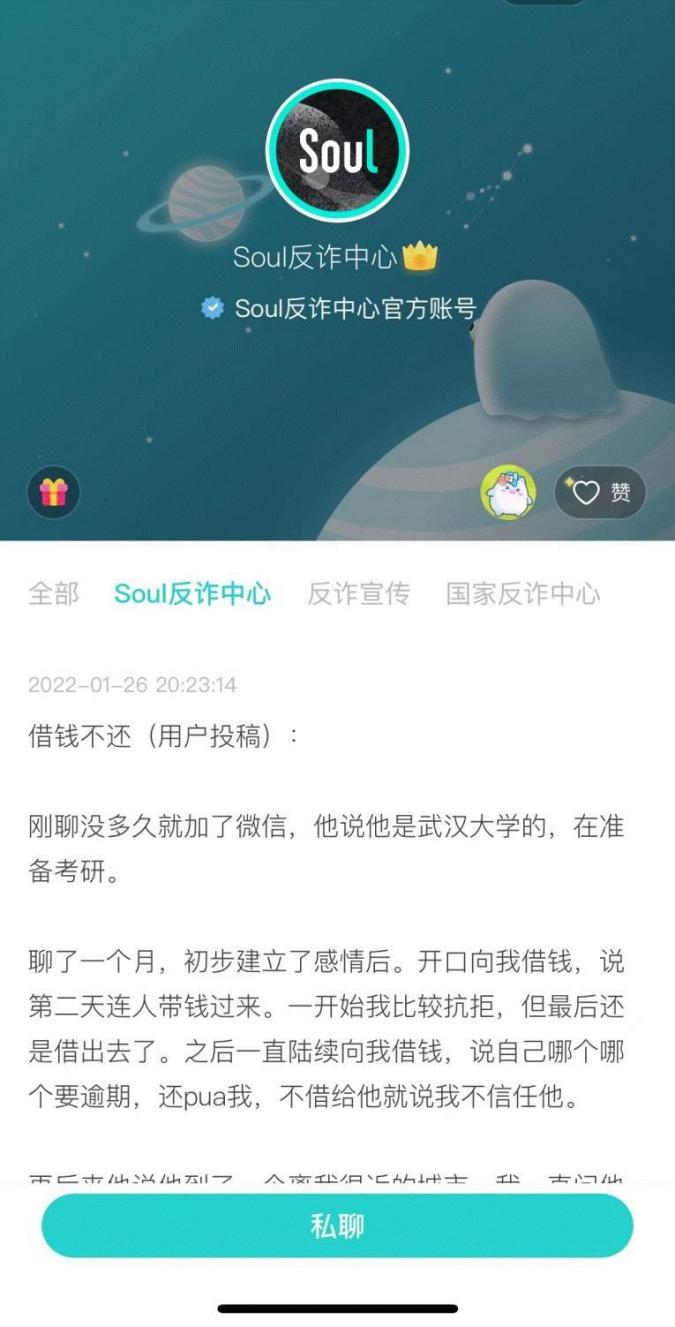Send a gift via the gift icon
This screenshot has height=1327, width=675.
pyautogui.click(x=53, y=492)
